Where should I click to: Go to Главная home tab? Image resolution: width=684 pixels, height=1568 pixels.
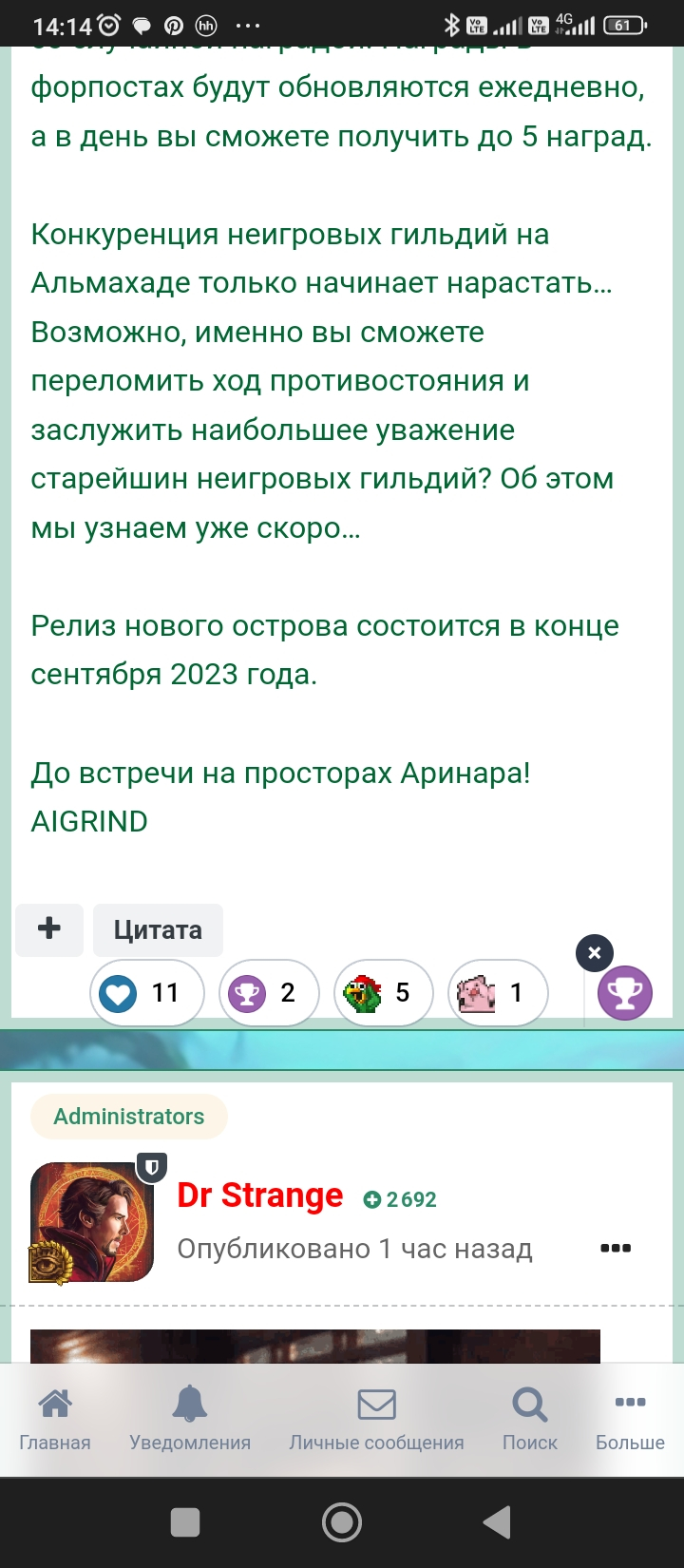pyautogui.click(x=55, y=1420)
